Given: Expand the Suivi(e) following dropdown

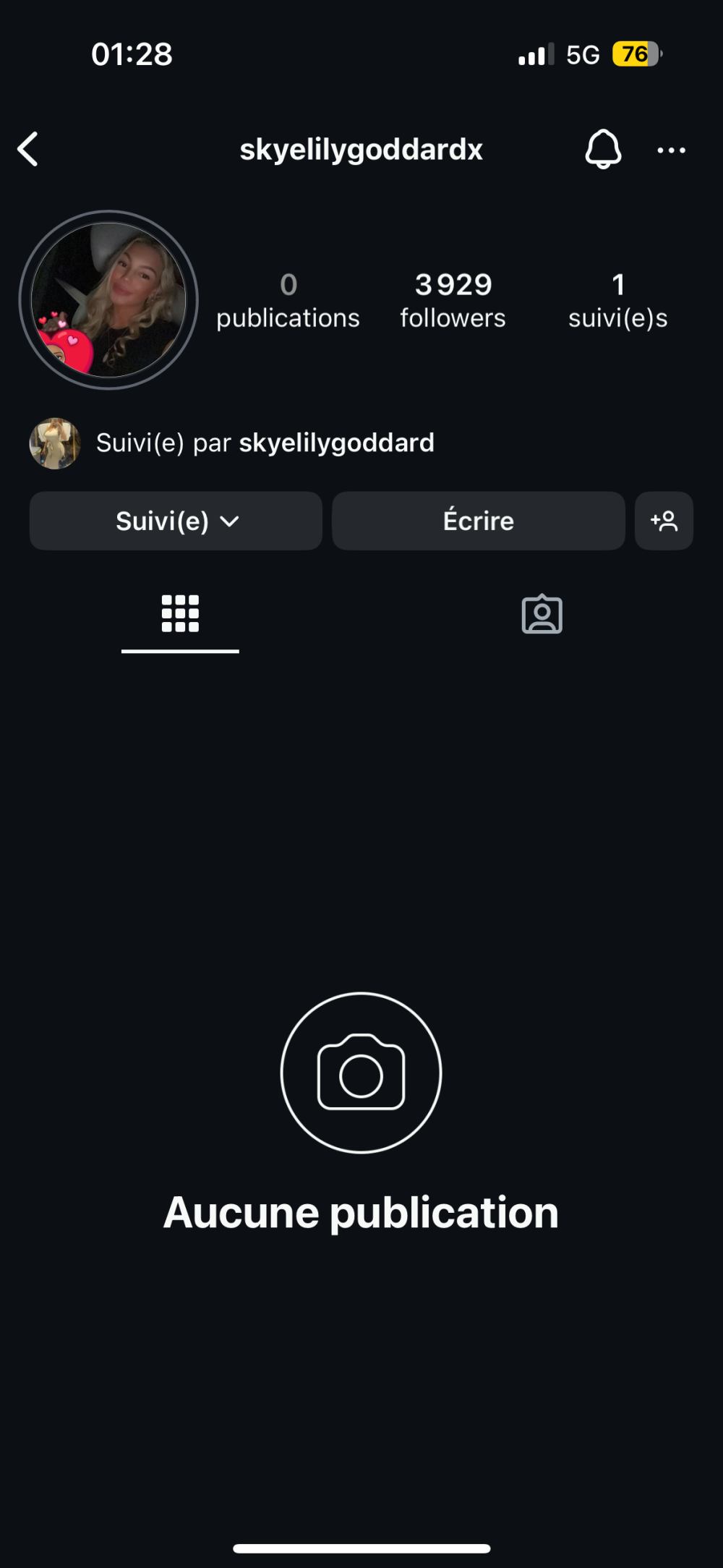Looking at the screenshot, I should pyautogui.click(x=176, y=521).
